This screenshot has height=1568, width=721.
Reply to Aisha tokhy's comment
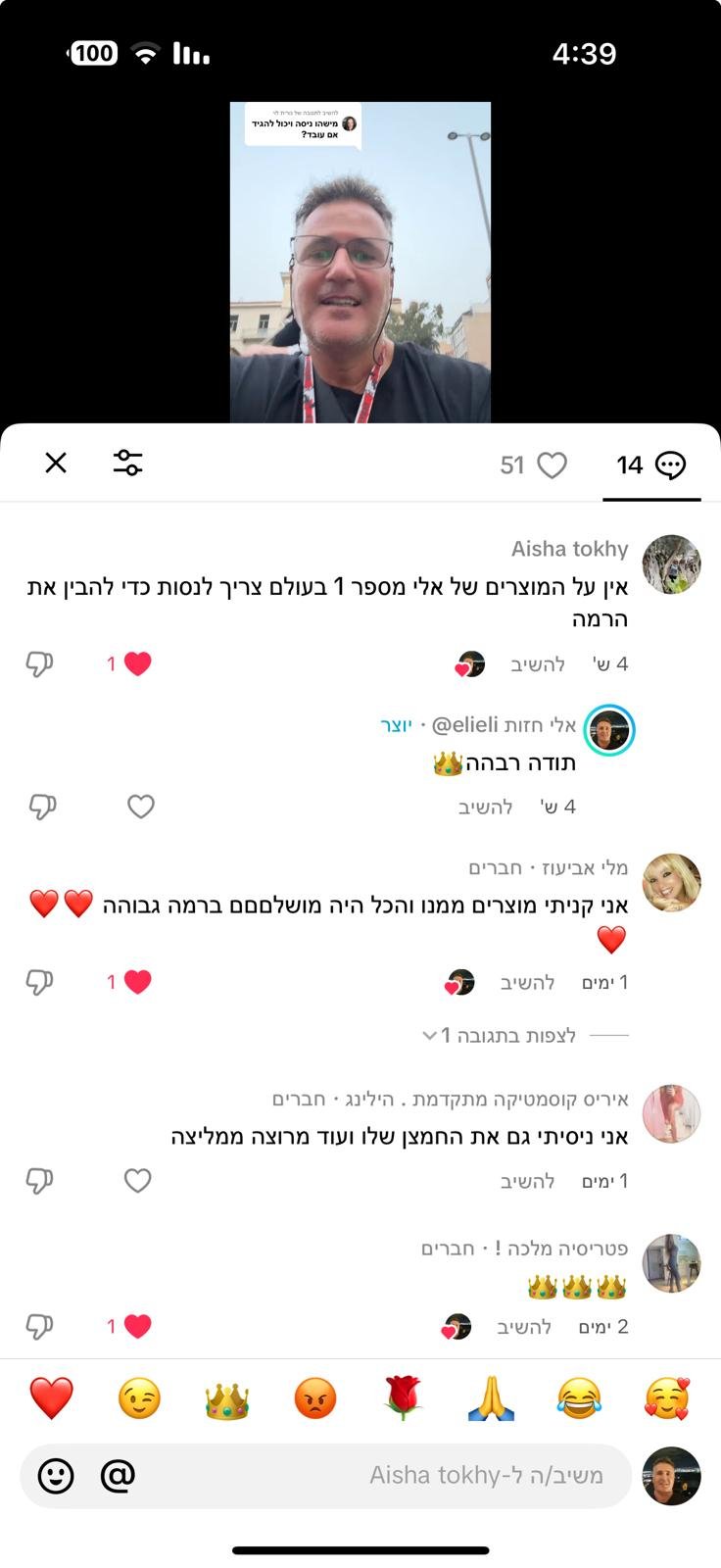click(x=538, y=664)
